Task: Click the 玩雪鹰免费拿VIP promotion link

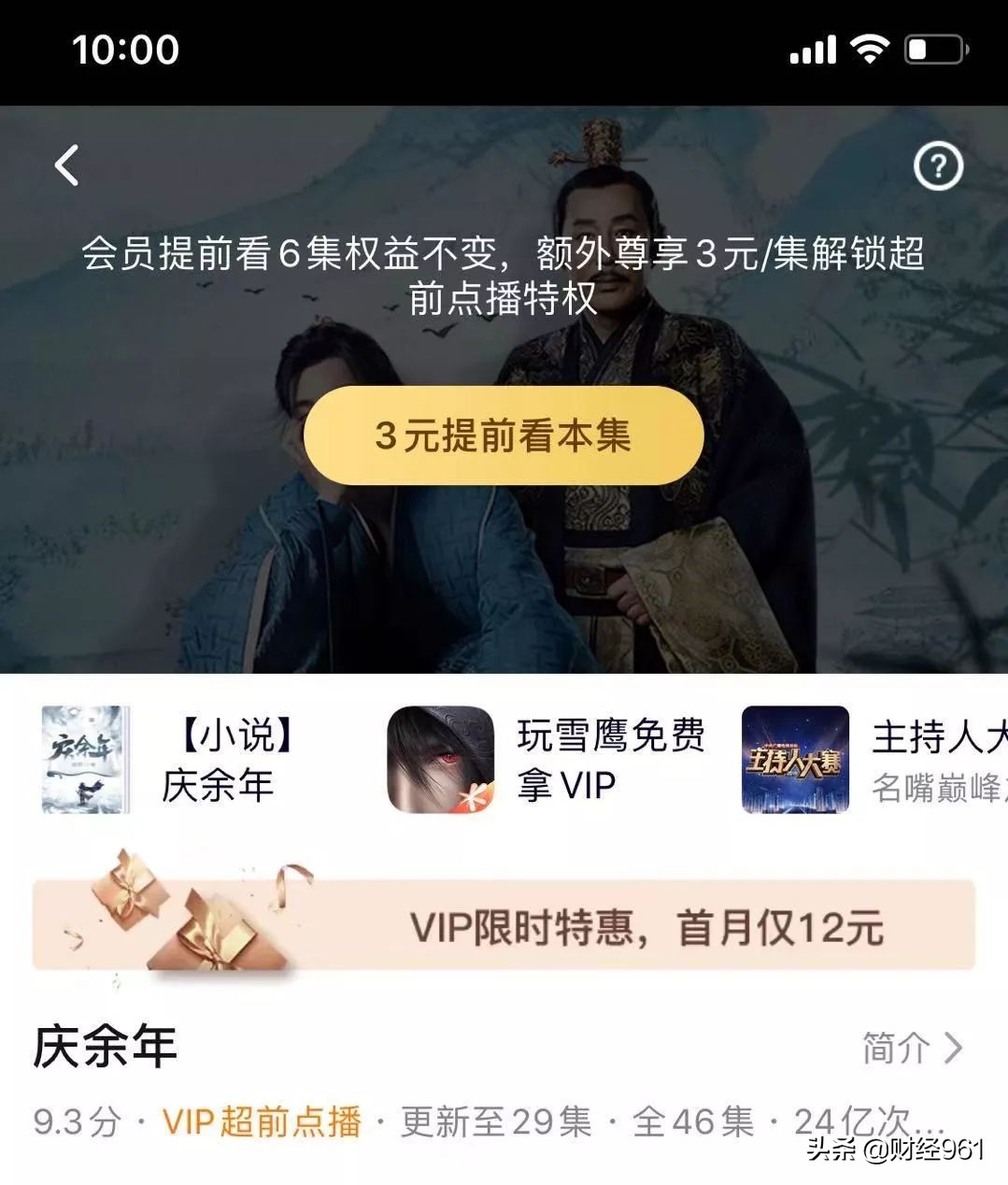Action: coord(609,760)
